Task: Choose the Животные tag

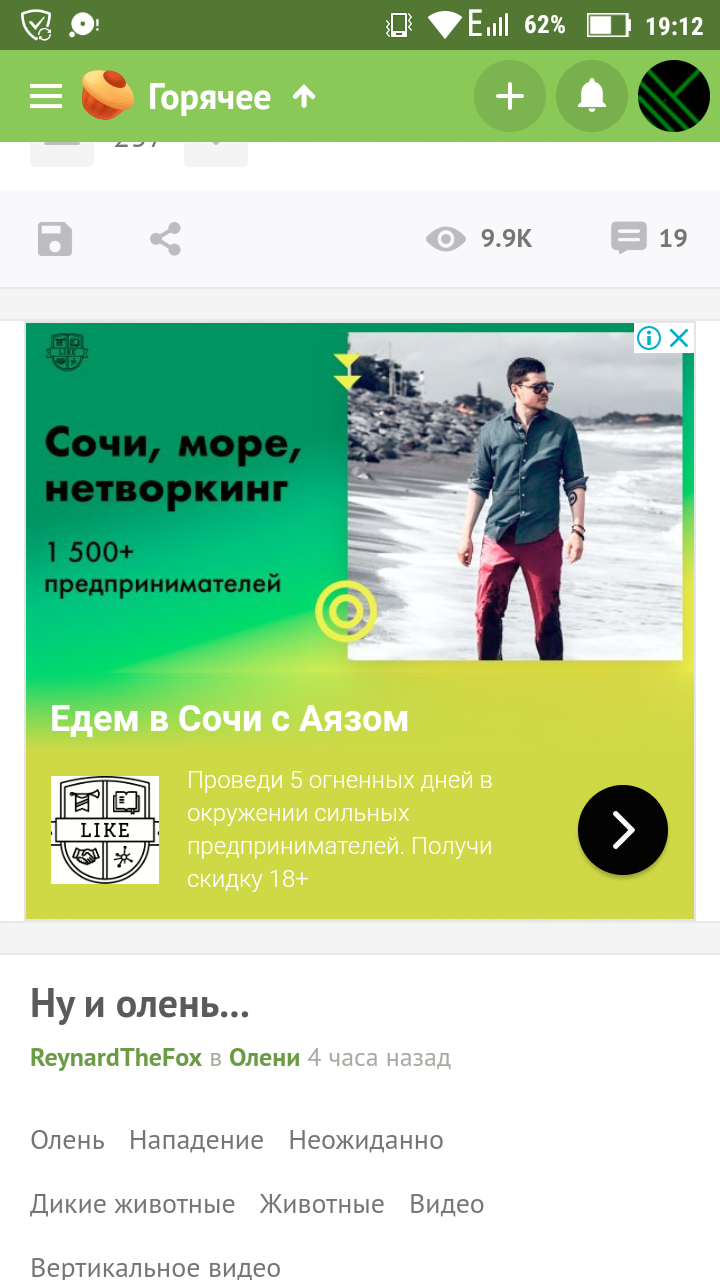Action: (322, 1204)
